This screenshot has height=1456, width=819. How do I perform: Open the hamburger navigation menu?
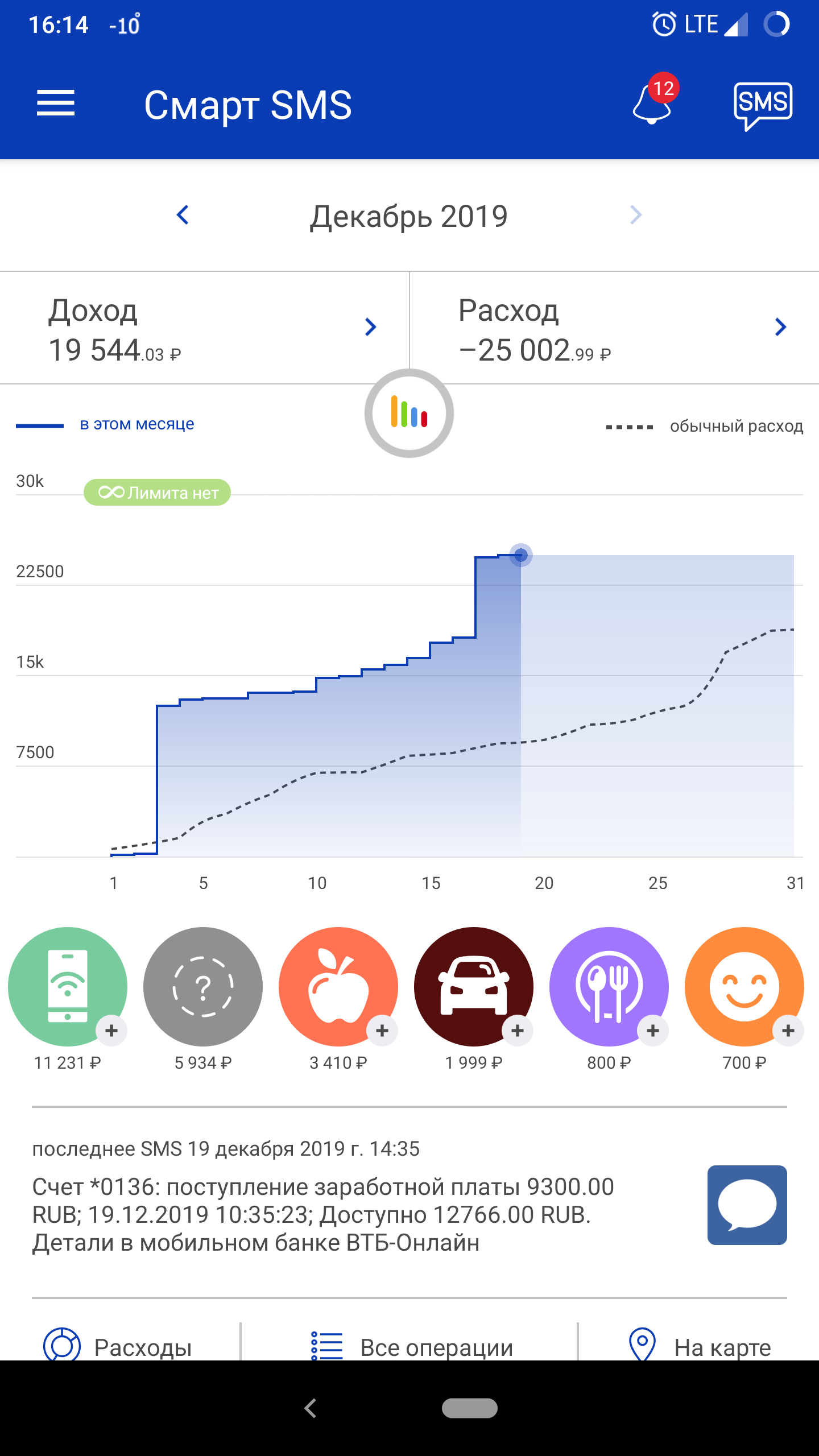point(56,104)
